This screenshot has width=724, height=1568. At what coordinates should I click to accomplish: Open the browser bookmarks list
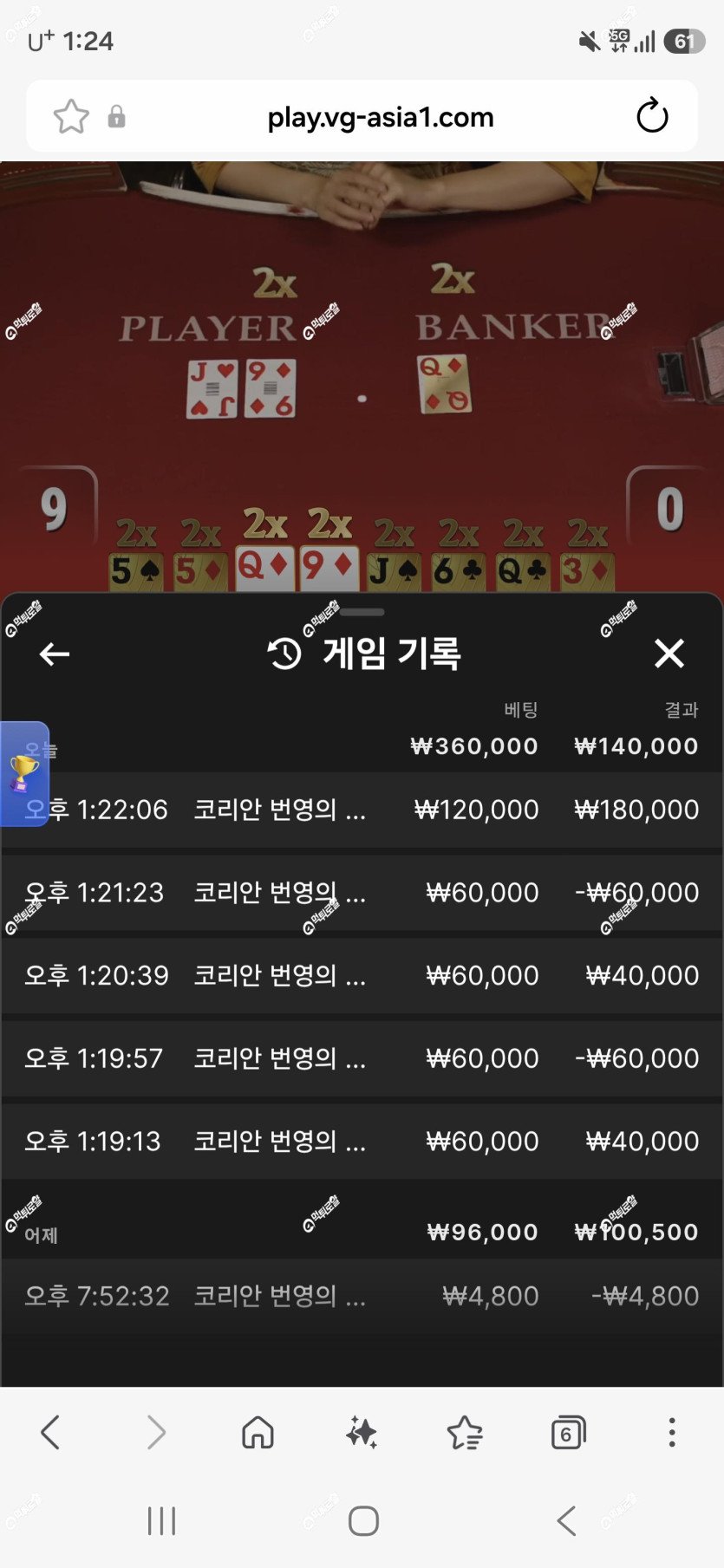(x=465, y=1433)
